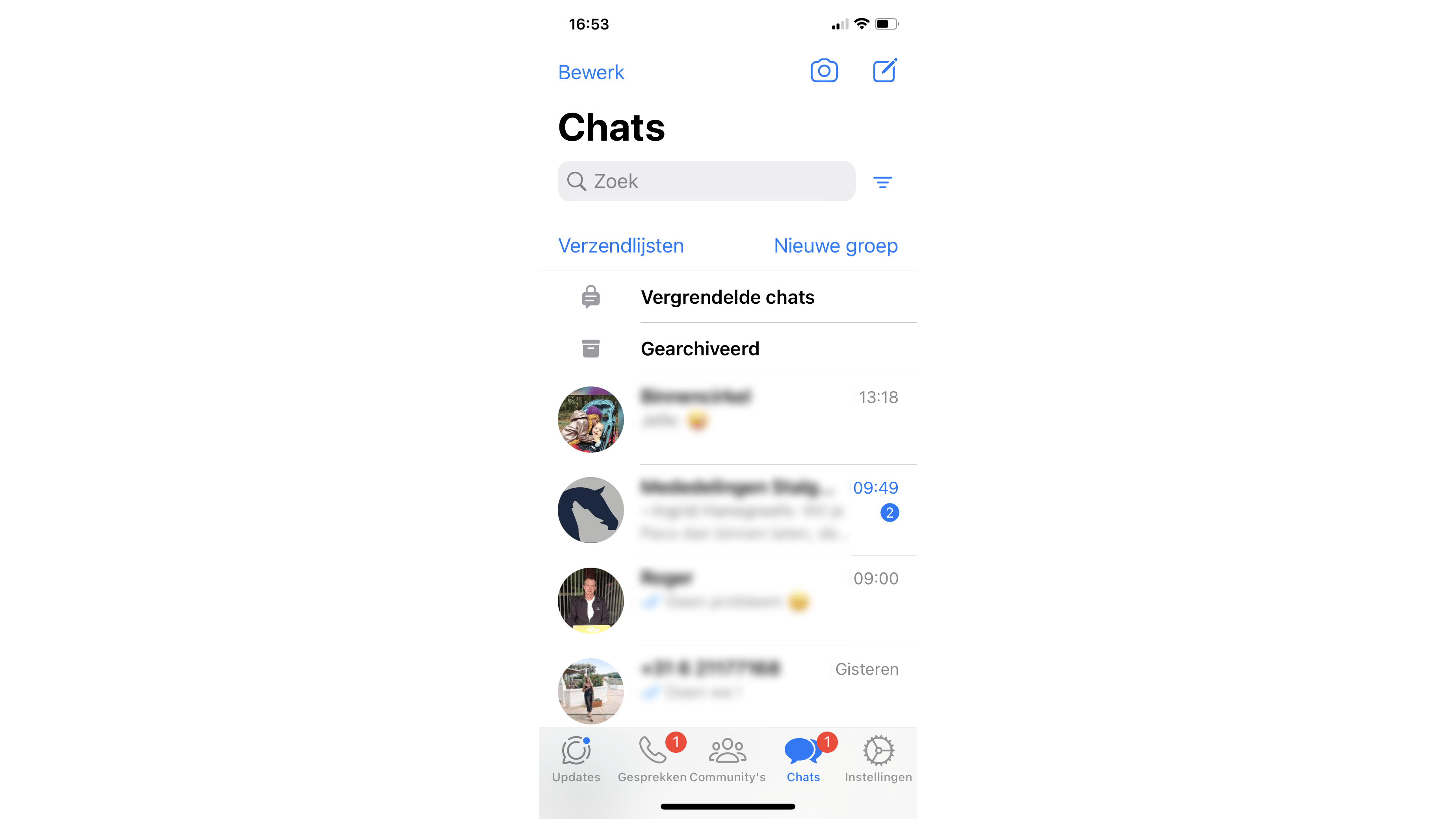Open the chat from 13:18
The image size is (1456, 819).
tap(735, 420)
